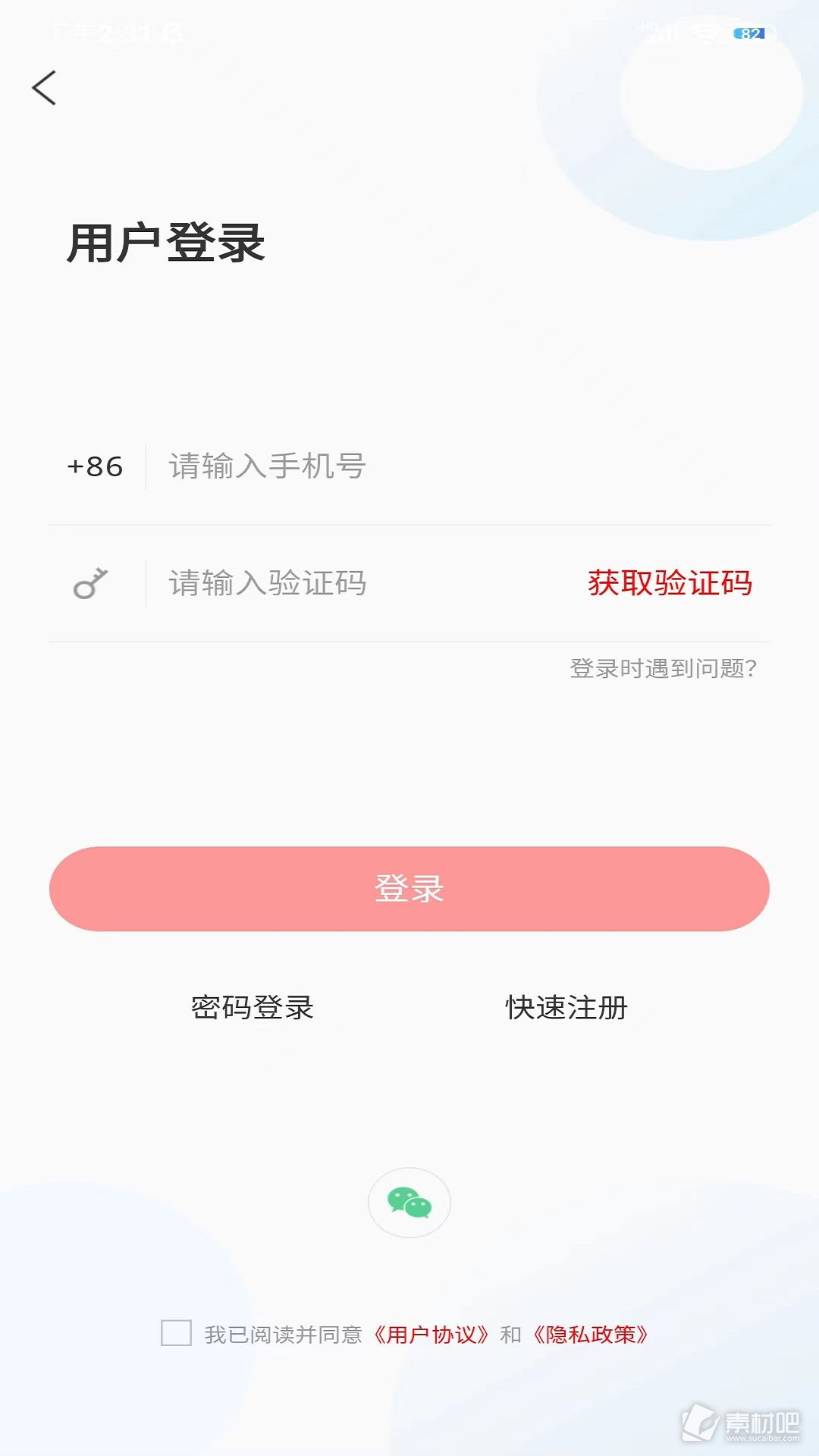819x1456 pixels.
Task: Focus the verification code input field
Action: [x=364, y=583]
